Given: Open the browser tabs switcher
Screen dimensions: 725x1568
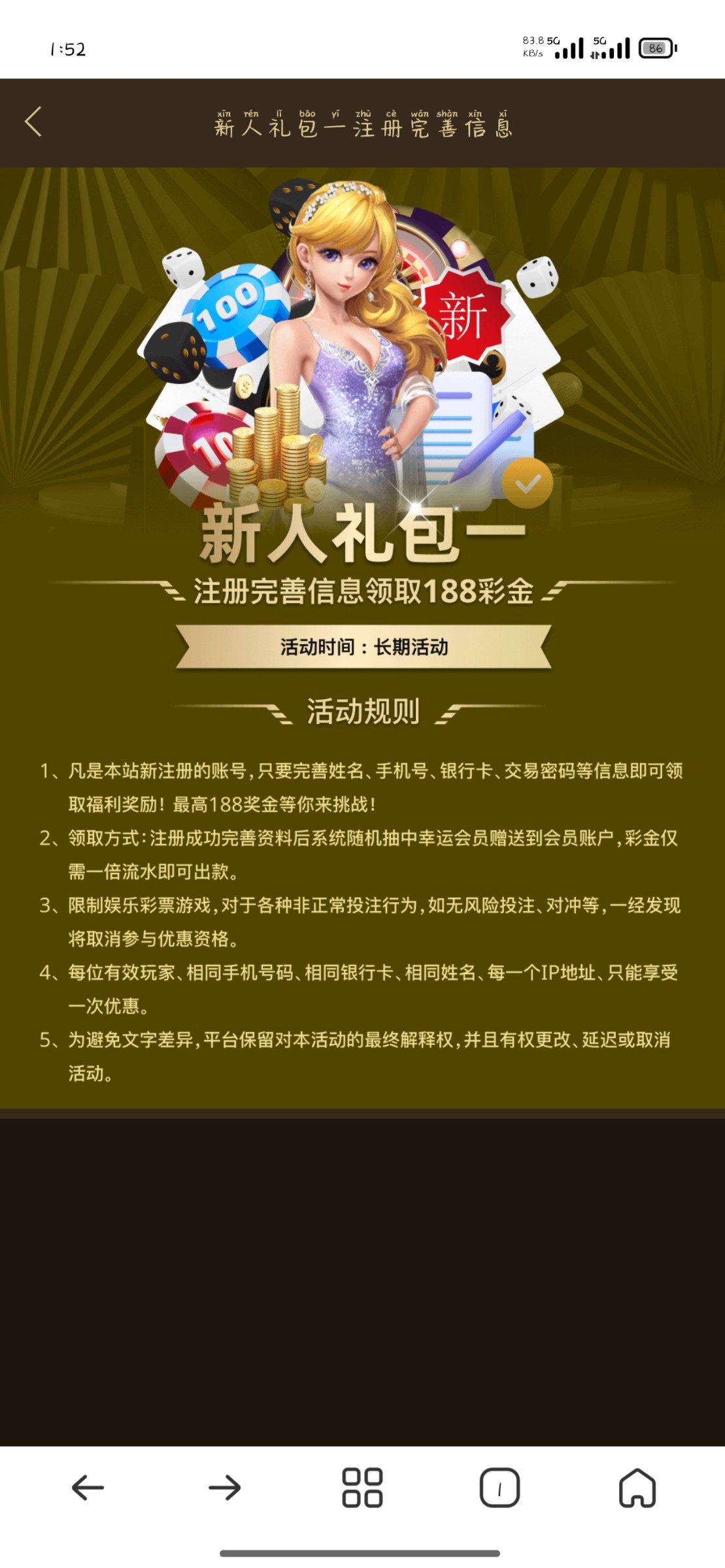Looking at the screenshot, I should tap(499, 1488).
